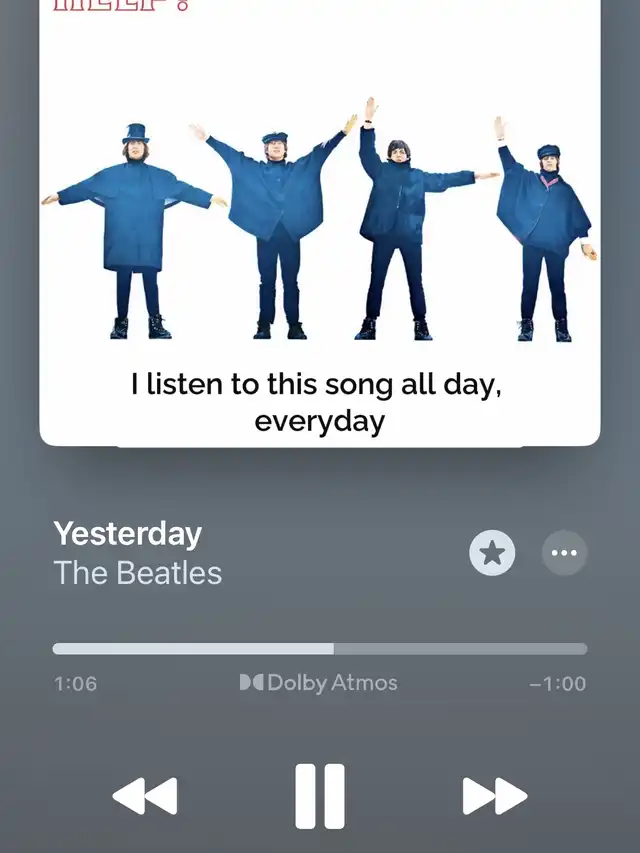This screenshot has height=853, width=640.
Task: Favorite the song Yesterday with the star
Action: tap(492, 553)
